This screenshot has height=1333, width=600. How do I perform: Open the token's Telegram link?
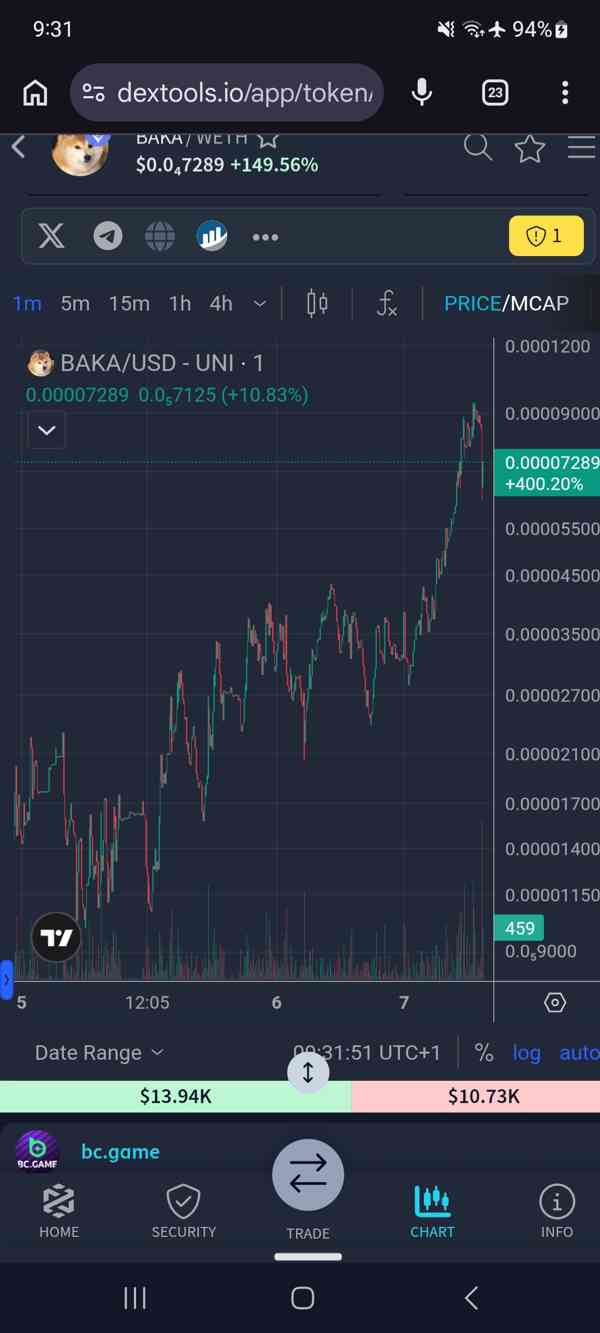click(x=108, y=236)
